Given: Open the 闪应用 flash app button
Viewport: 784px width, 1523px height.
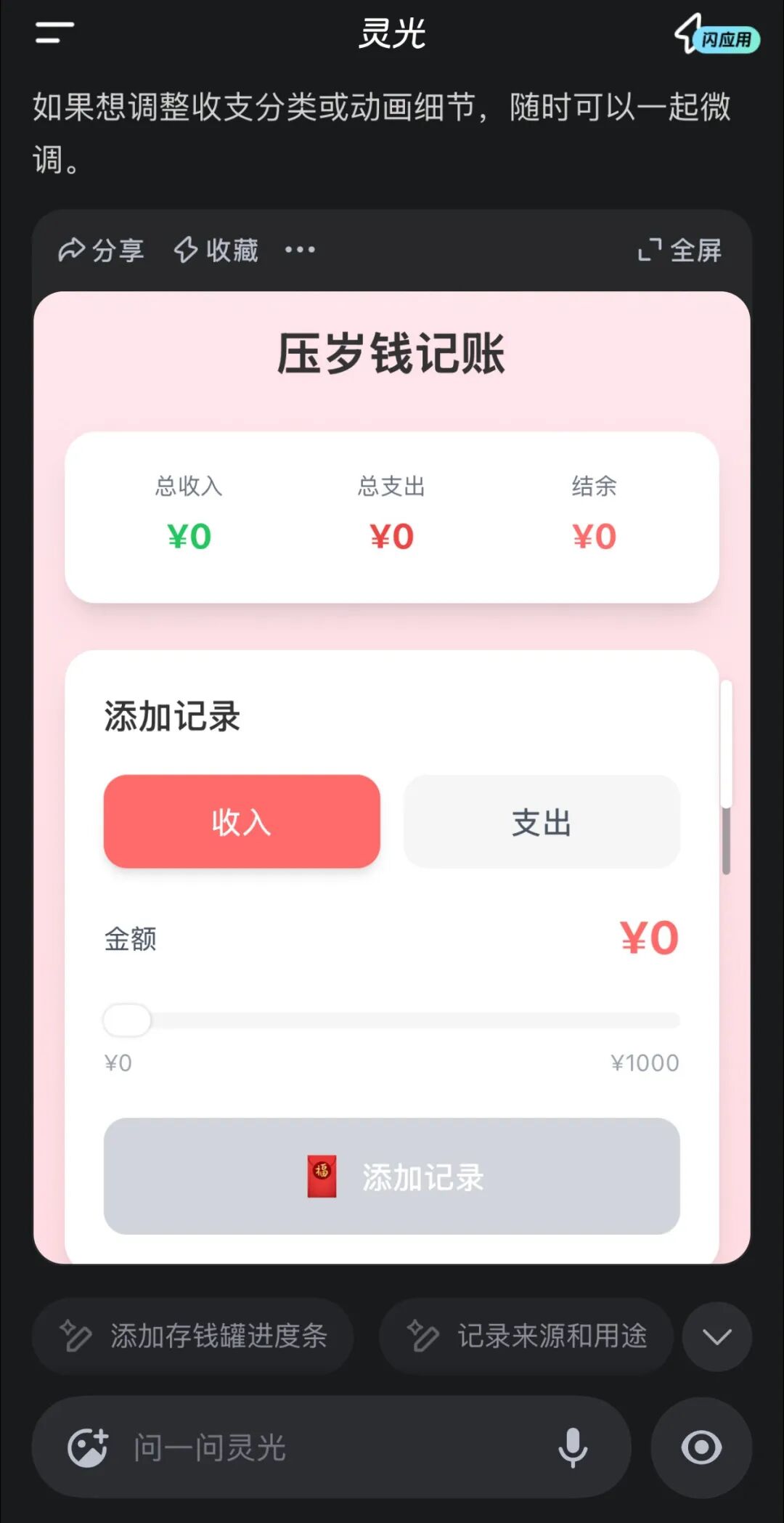Looking at the screenshot, I should point(716,35).
